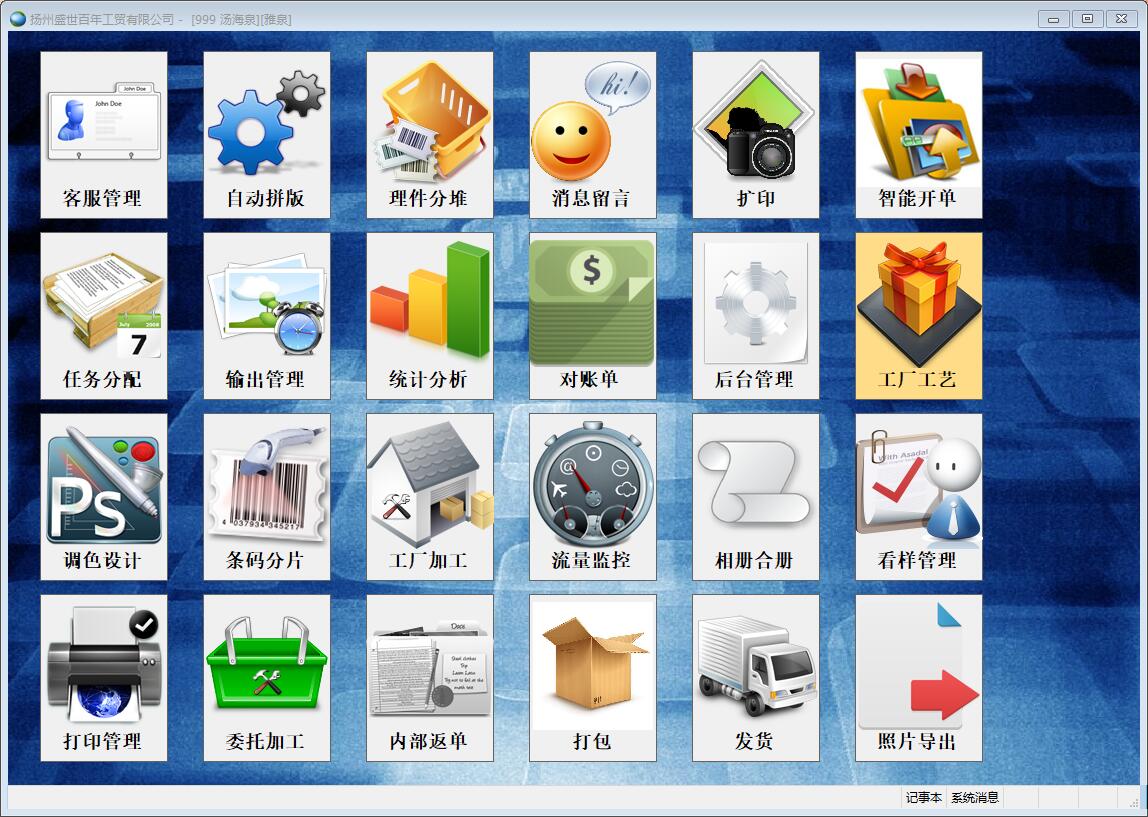Viewport: 1148px width, 817px height.
Task: Select the 扩印 tile
Action: 755,135
